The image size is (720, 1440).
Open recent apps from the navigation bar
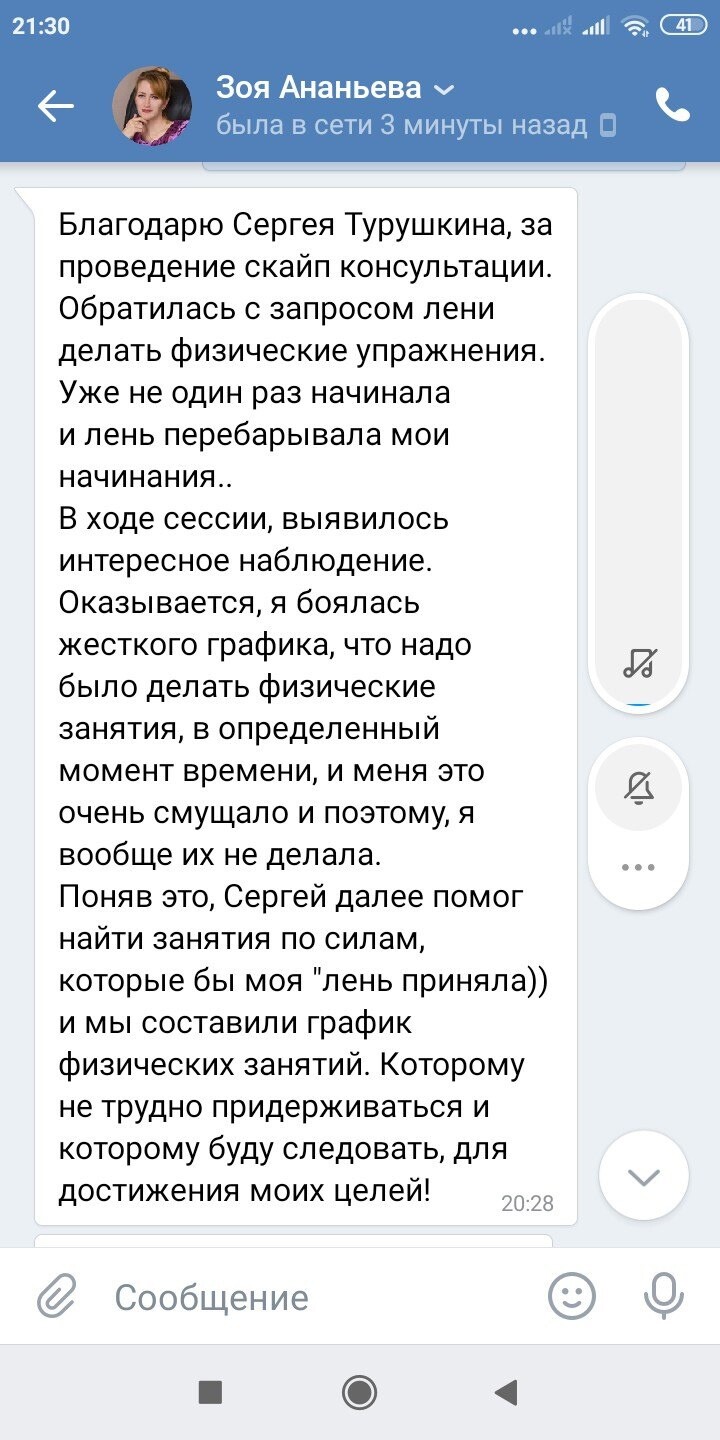[x=210, y=1391]
